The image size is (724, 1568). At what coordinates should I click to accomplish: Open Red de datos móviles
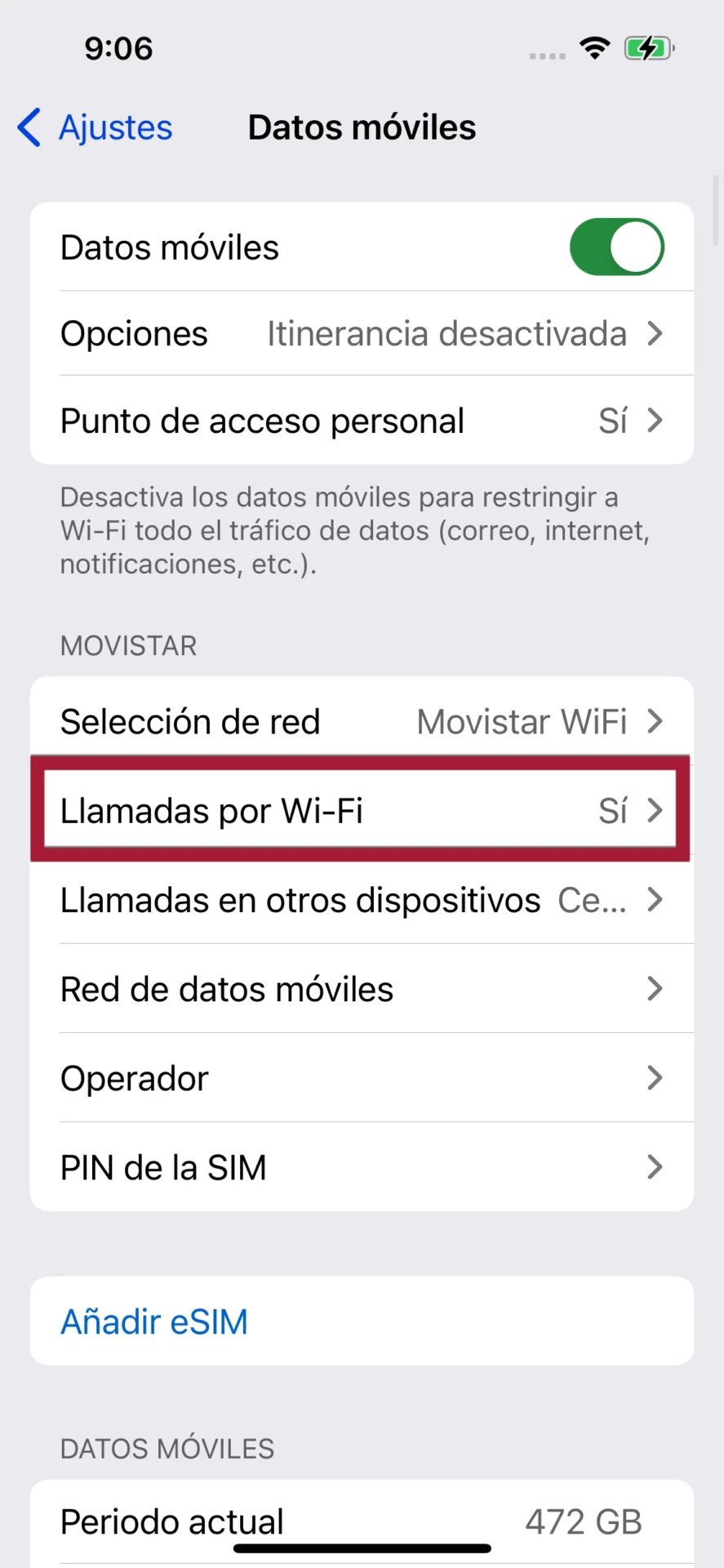pos(362,989)
